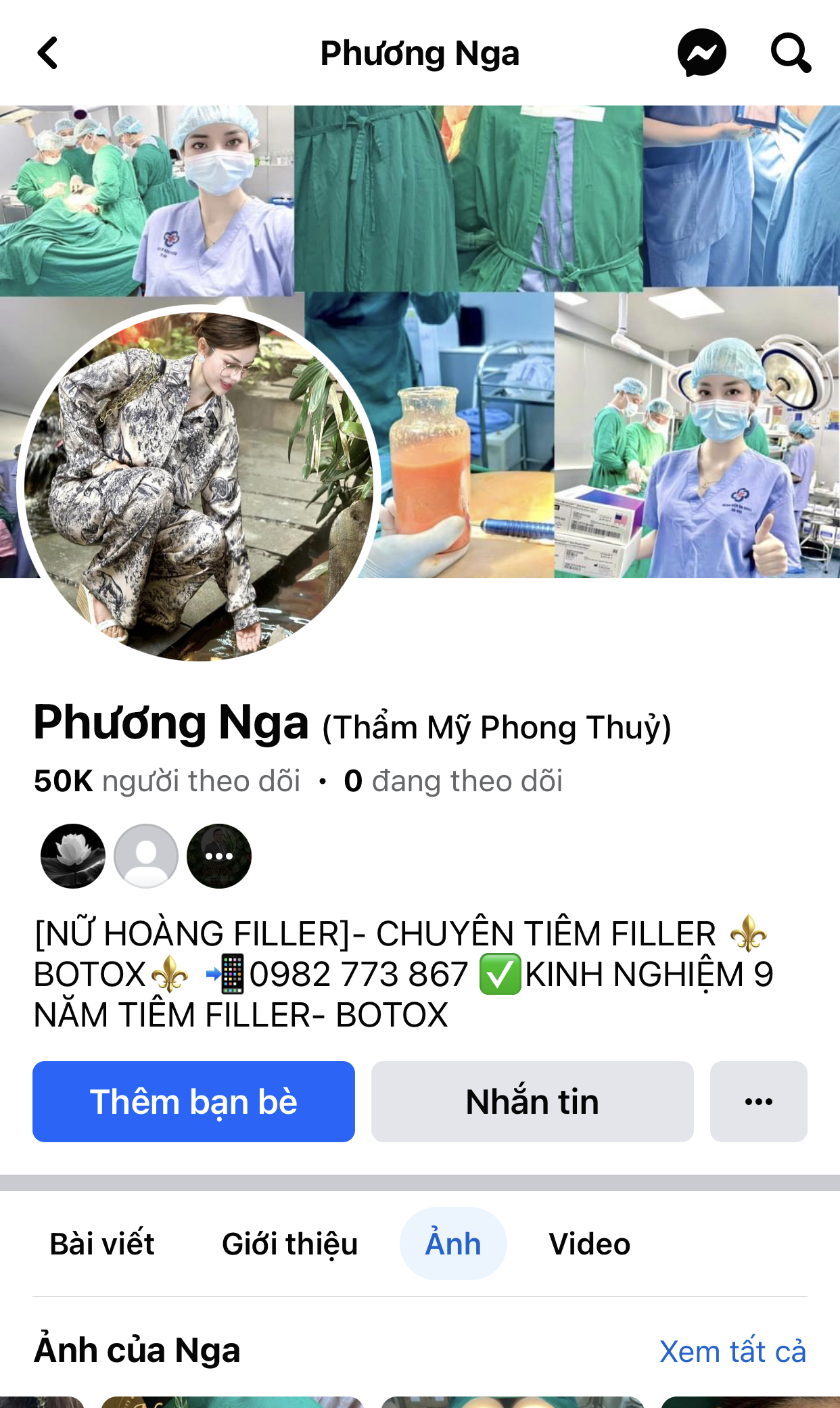The image size is (840, 1408).
Task: Select the Ảnh tab
Action: [x=453, y=1244]
